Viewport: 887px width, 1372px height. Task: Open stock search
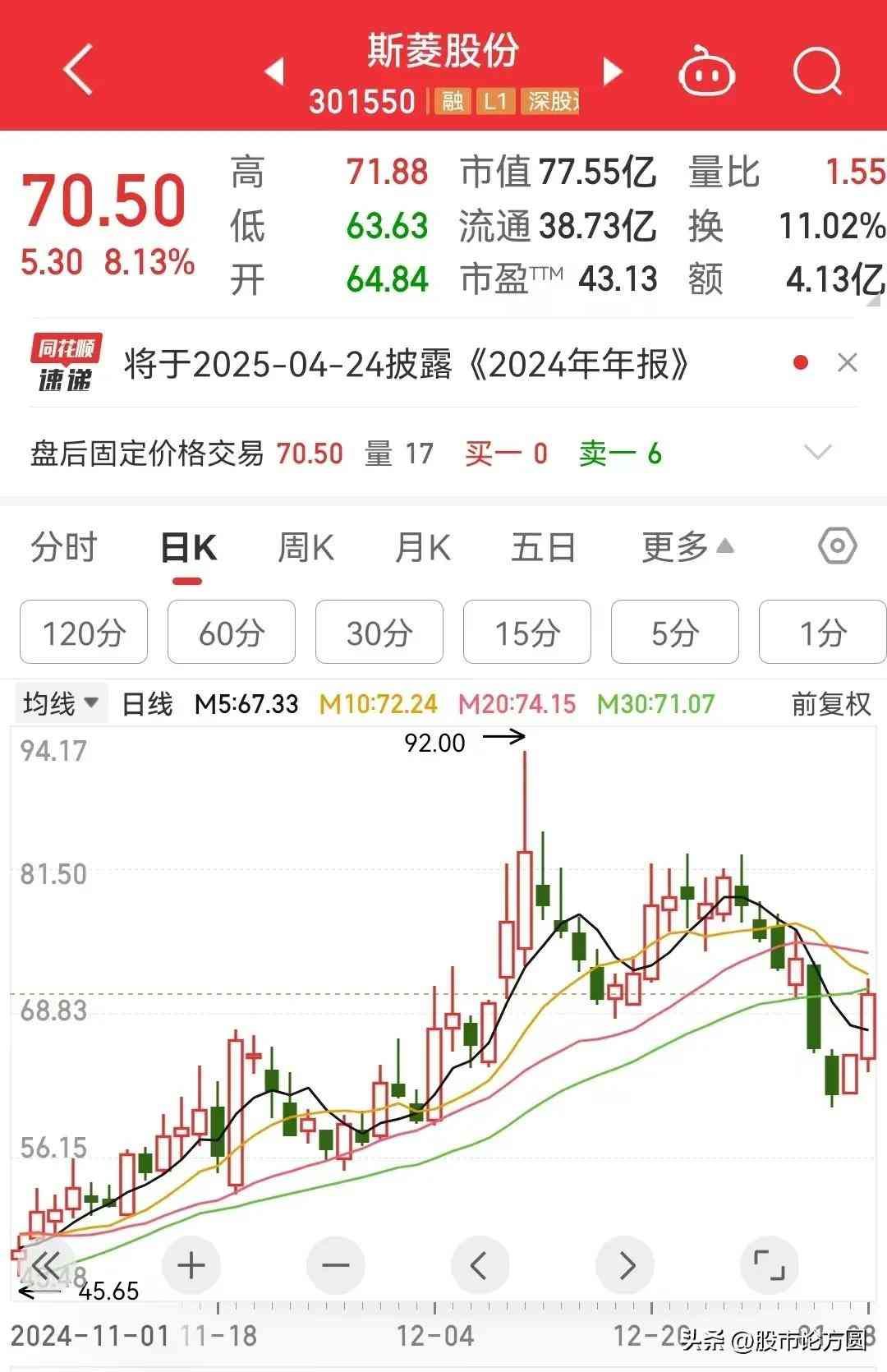coord(817,71)
